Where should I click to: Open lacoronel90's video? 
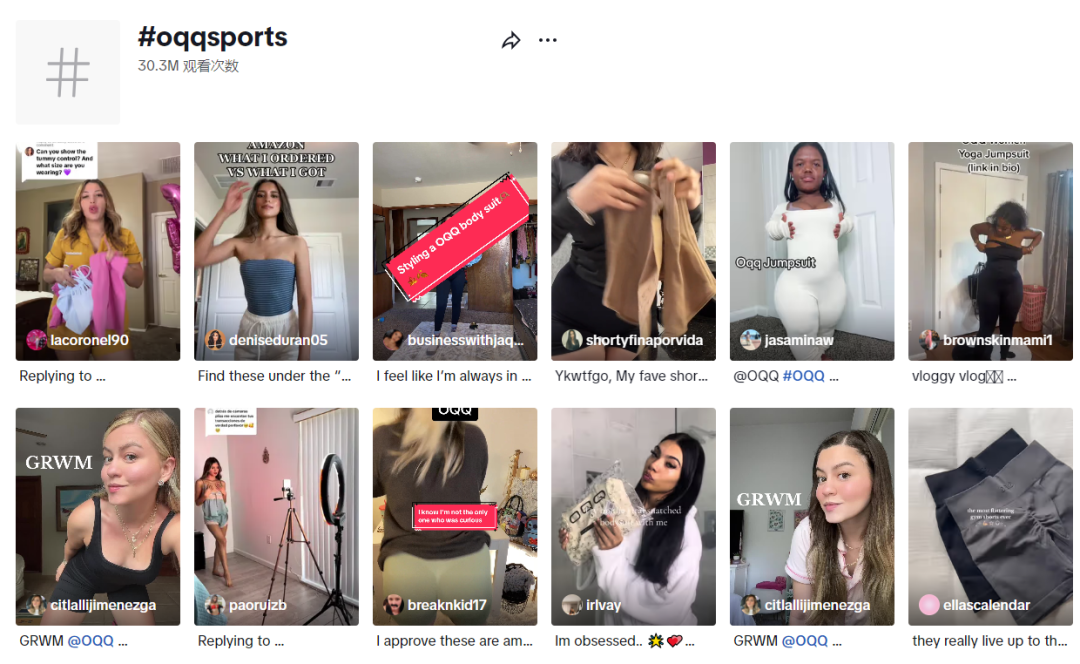point(98,250)
